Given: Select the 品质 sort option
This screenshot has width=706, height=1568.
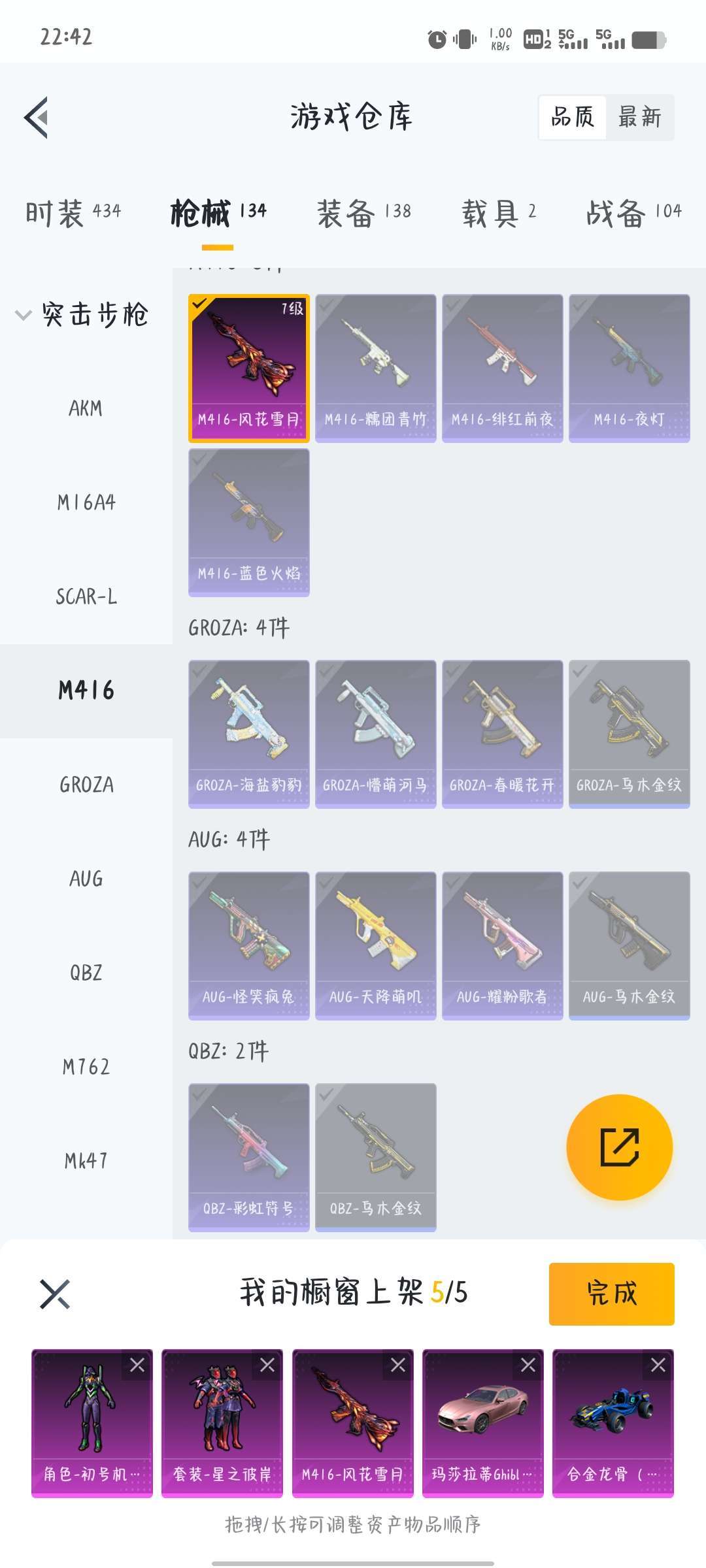Looking at the screenshot, I should coord(573,118).
